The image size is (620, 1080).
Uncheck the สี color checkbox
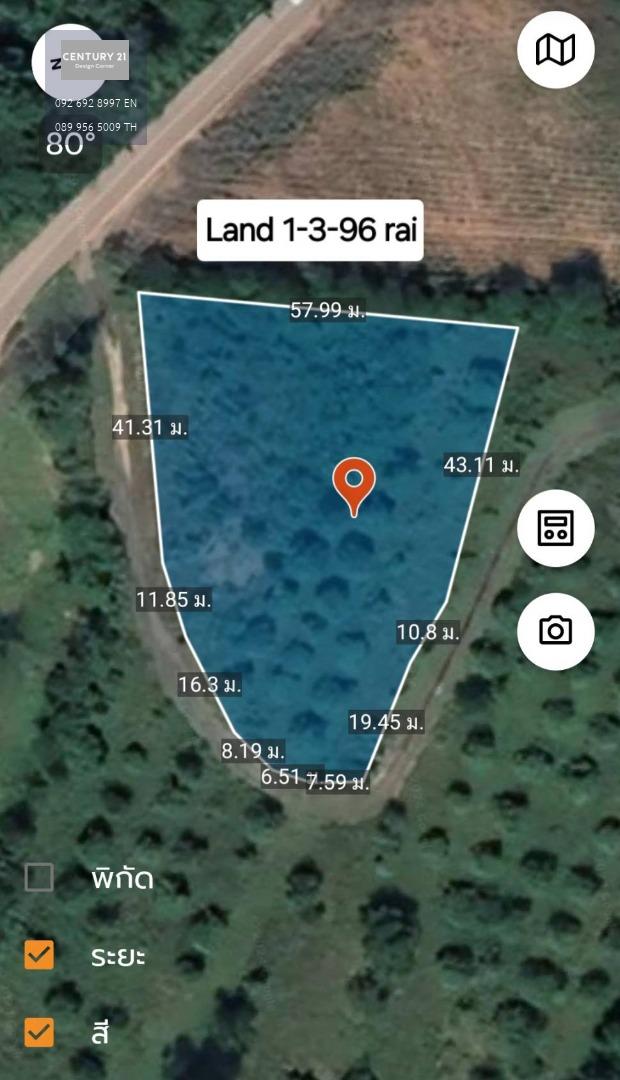(39, 1032)
